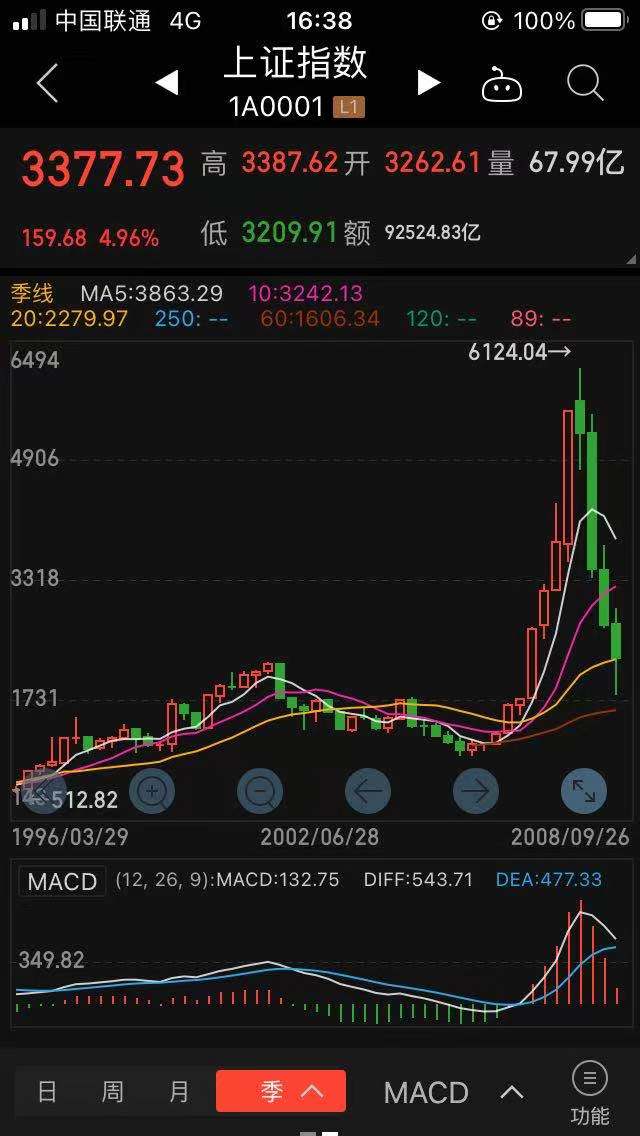Image resolution: width=640 pixels, height=1136 pixels.
Task: Zoom in on the K-line chart
Action: coord(152,792)
